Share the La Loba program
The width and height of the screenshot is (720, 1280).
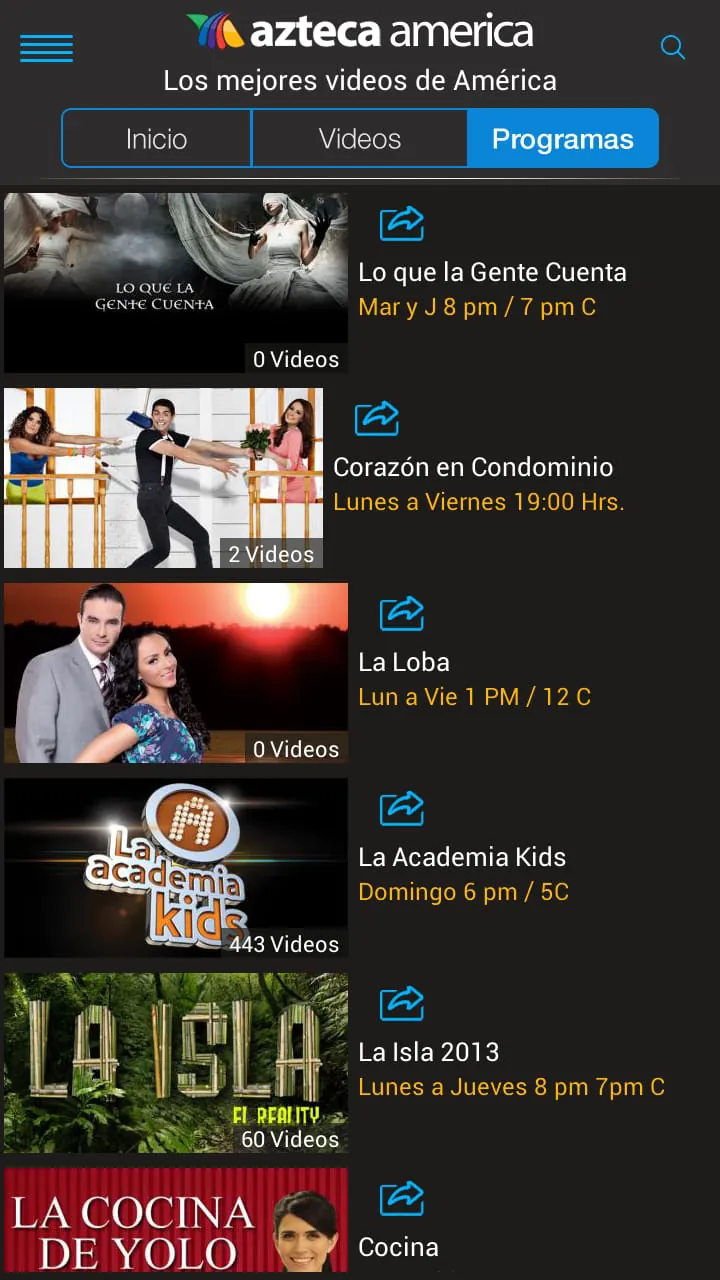tap(401, 613)
